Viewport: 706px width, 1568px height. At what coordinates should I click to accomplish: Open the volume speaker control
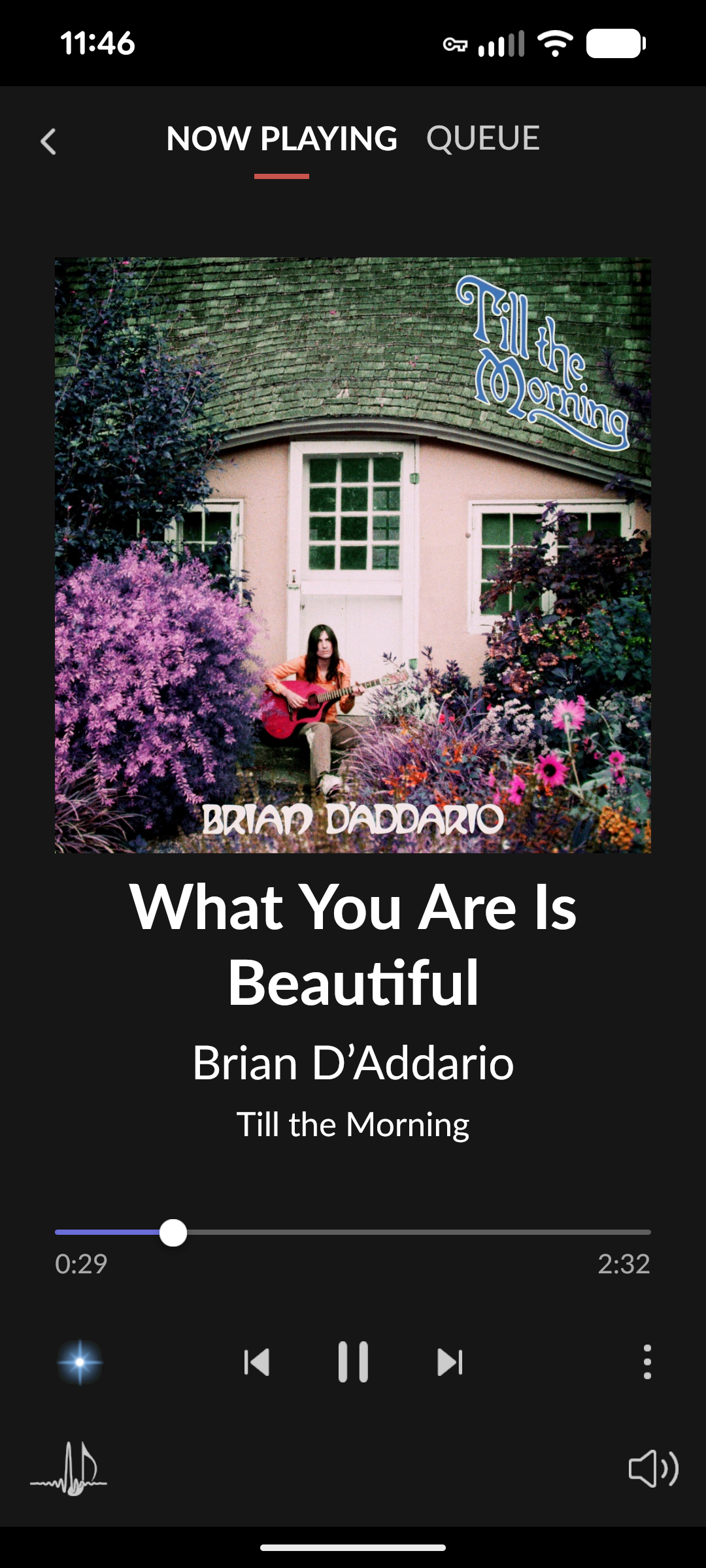[653, 1469]
